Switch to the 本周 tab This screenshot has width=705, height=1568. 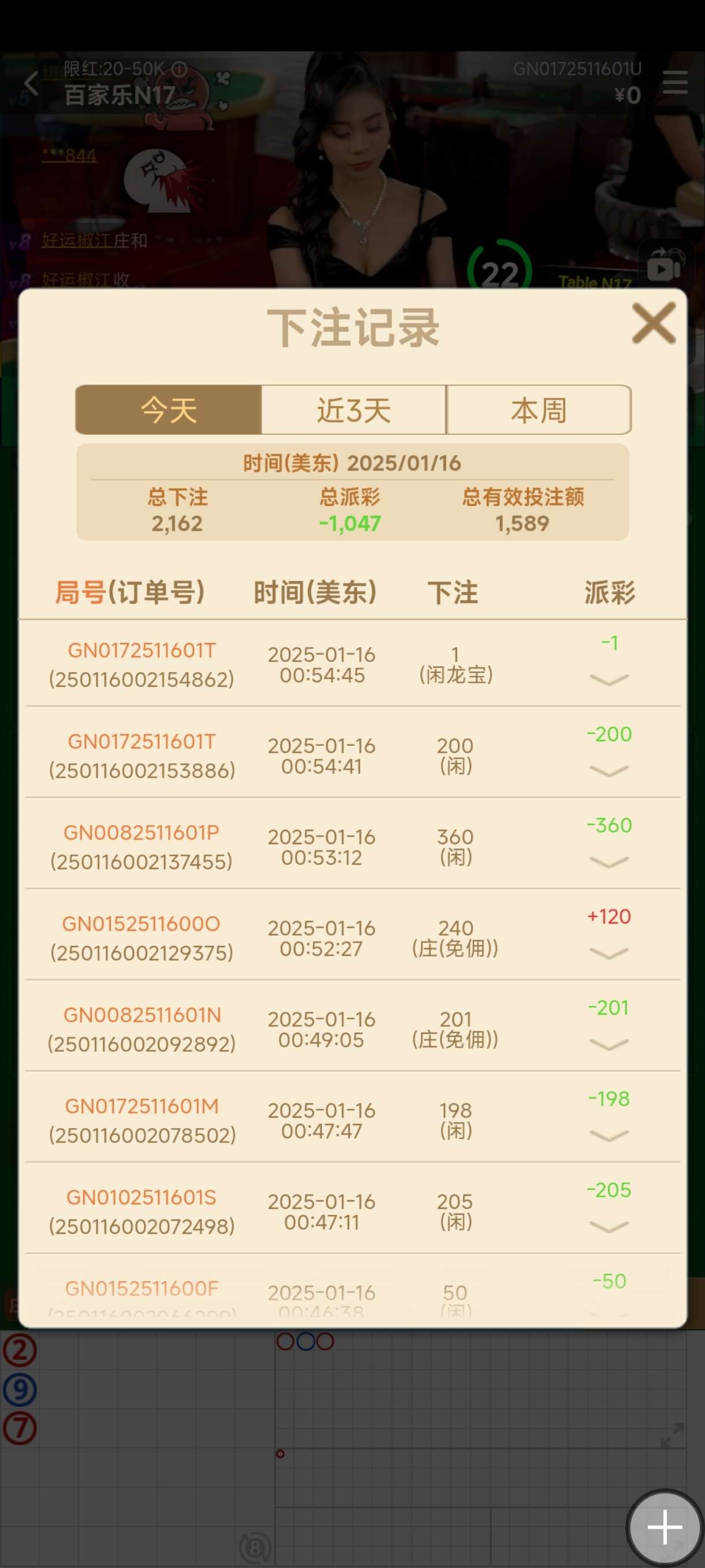pos(539,410)
